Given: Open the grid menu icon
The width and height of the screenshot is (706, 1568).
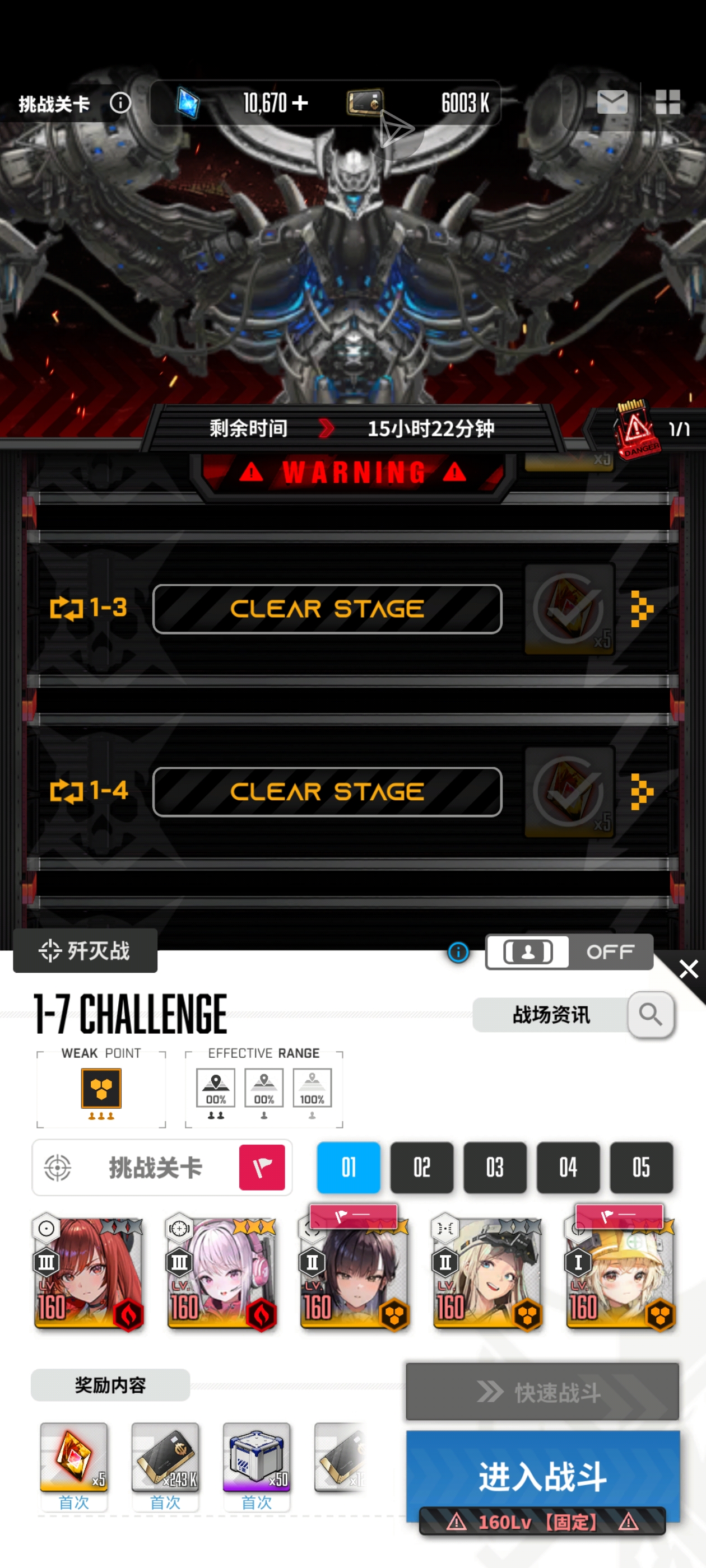Looking at the screenshot, I should (667, 102).
